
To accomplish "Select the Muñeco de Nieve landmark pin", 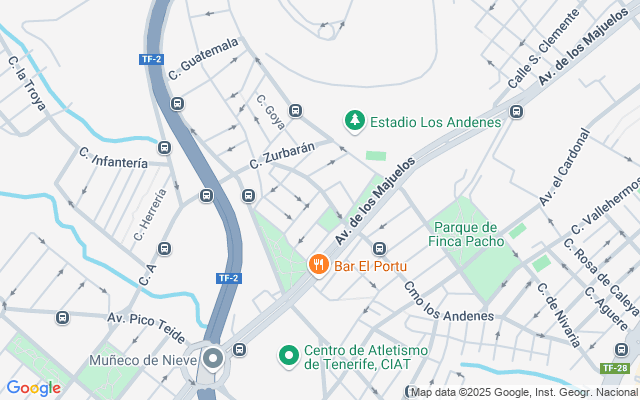I will 213,359.
